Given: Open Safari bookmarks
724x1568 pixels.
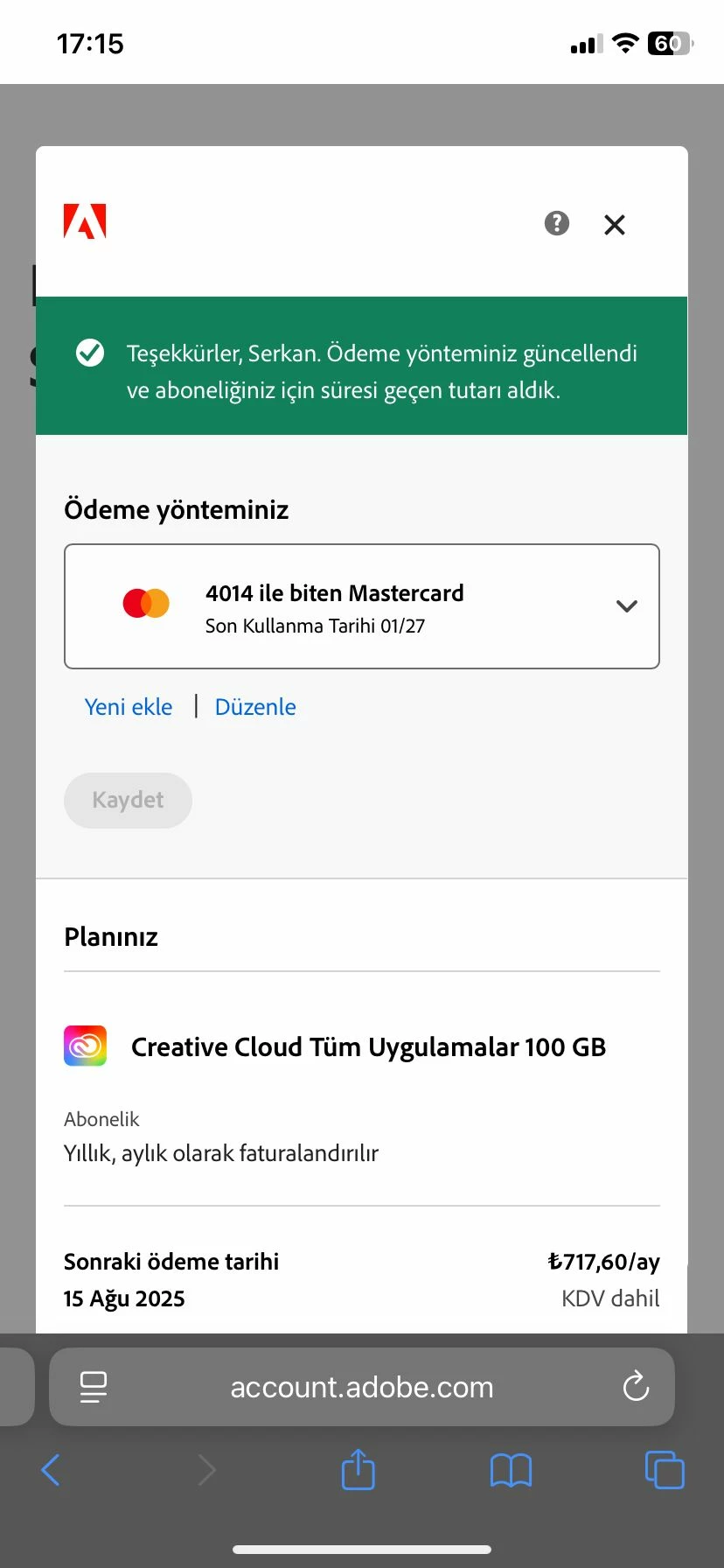Looking at the screenshot, I should pos(511,1470).
